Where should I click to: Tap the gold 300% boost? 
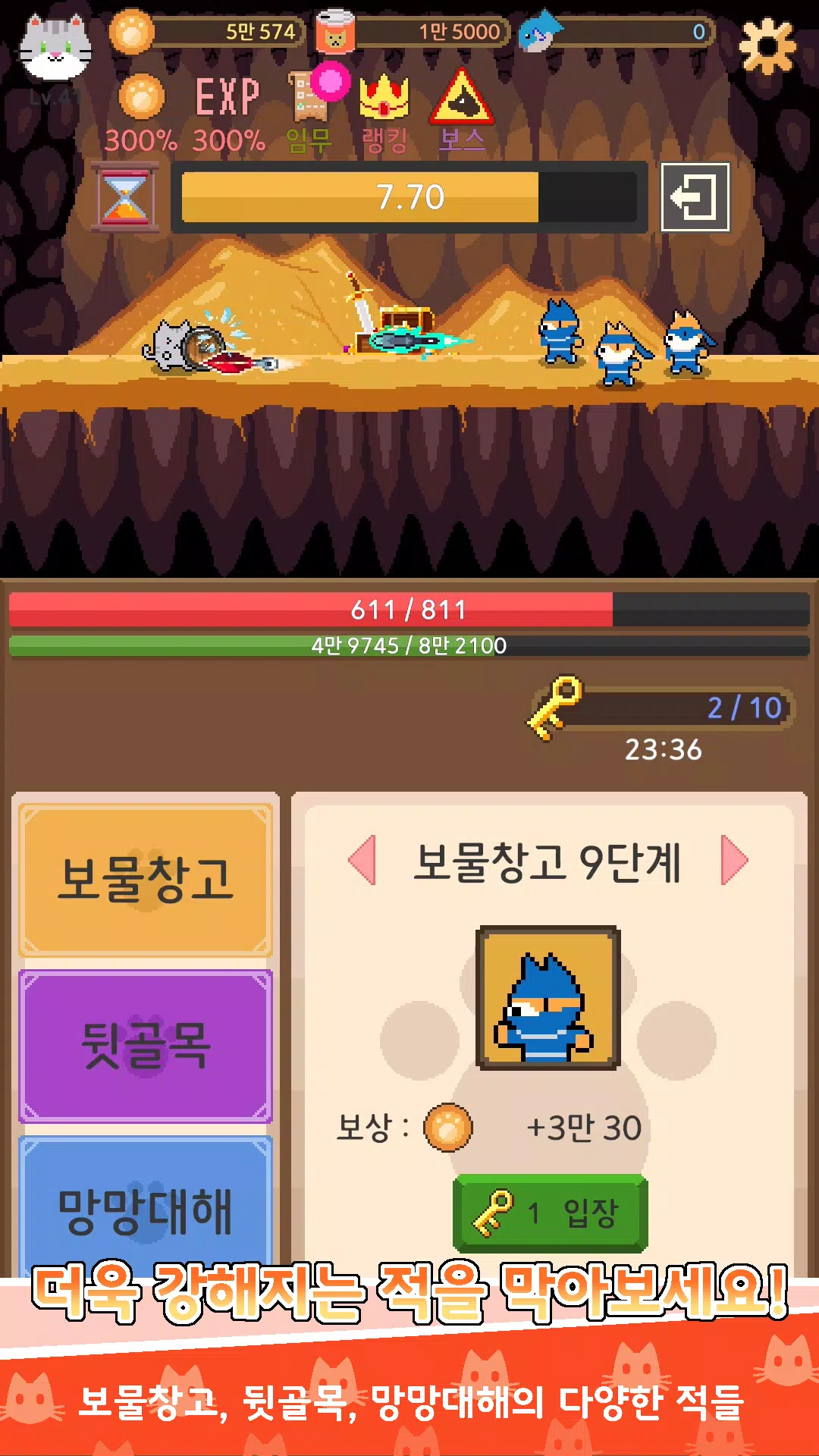pos(142,112)
